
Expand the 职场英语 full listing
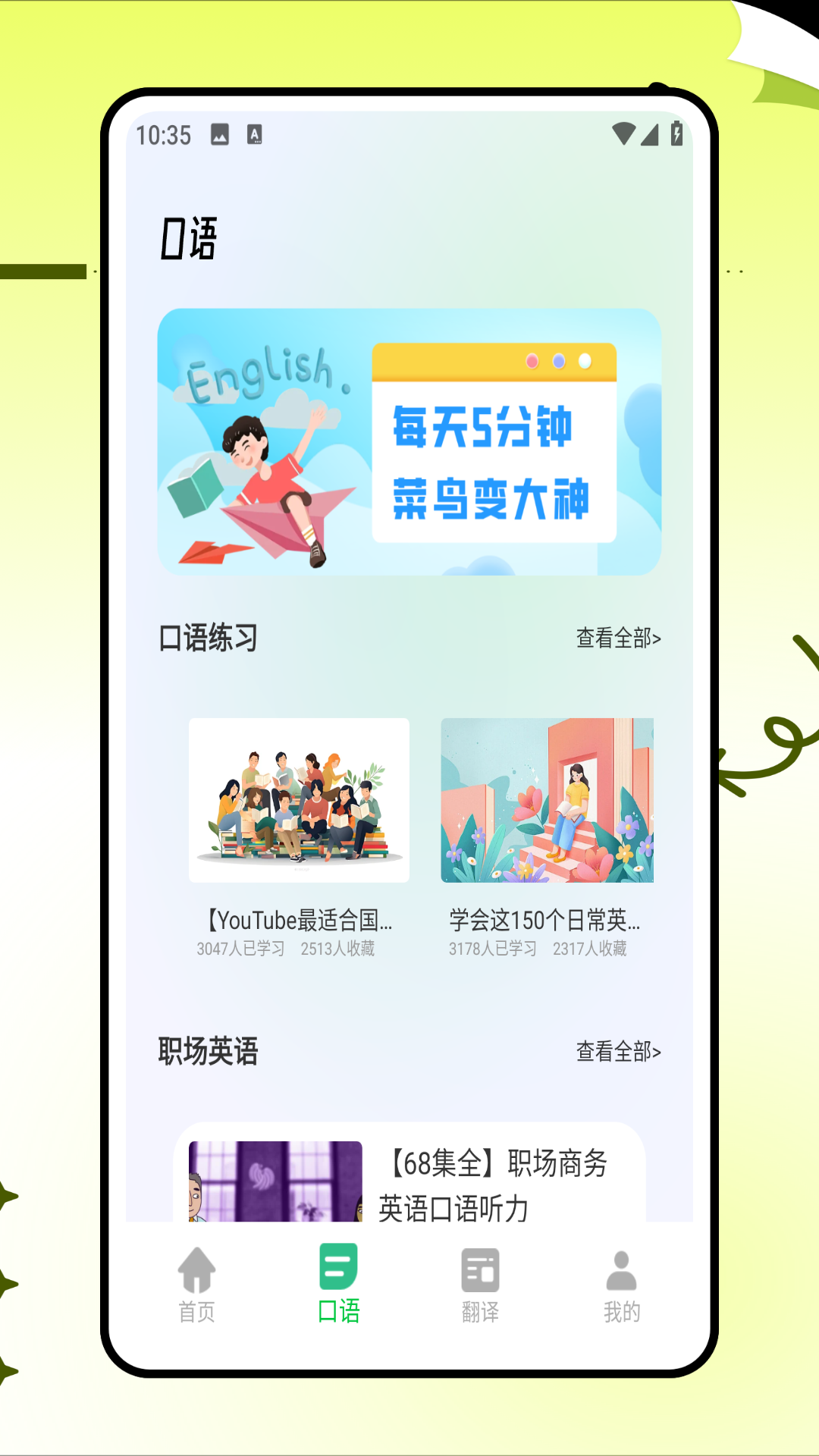(618, 1053)
